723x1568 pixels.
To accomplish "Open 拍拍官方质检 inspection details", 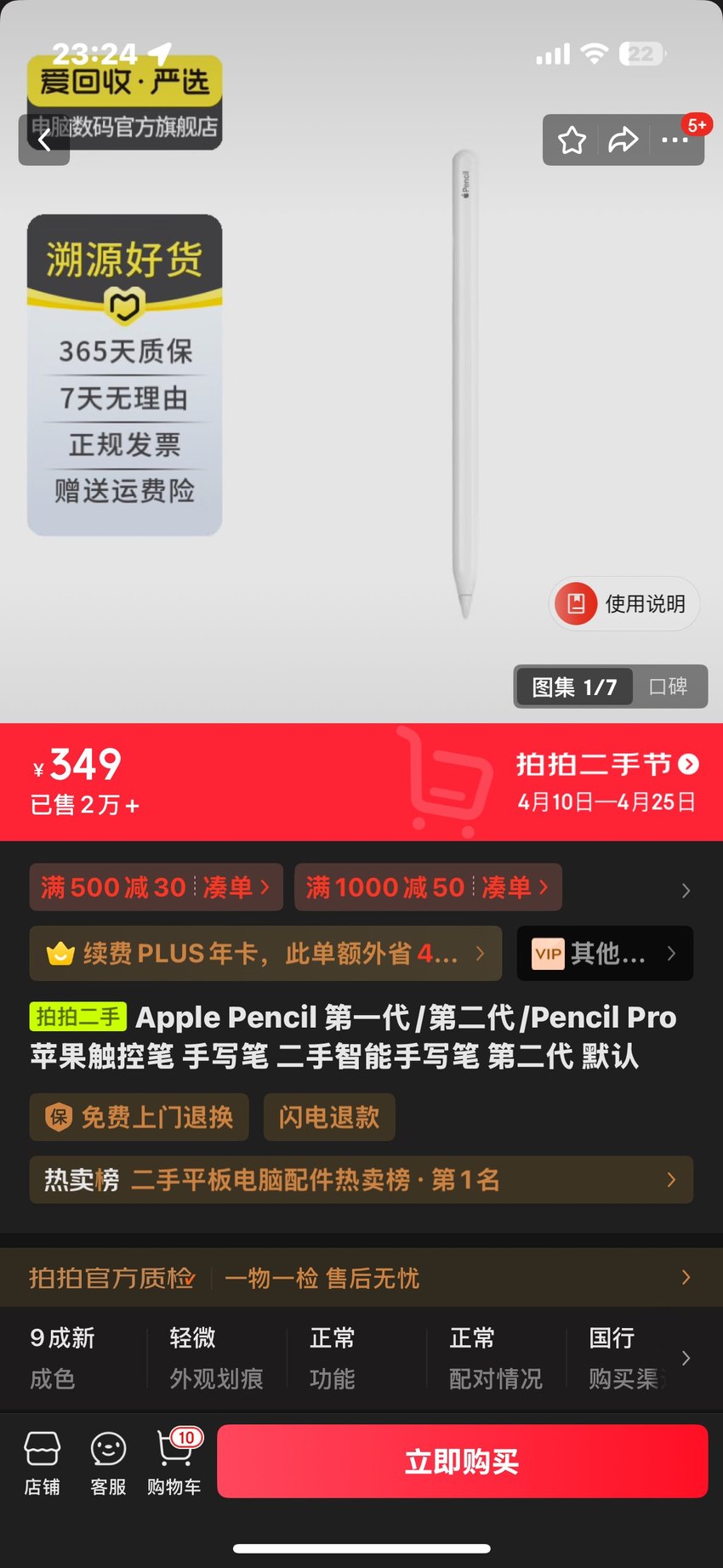I will click(361, 1278).
